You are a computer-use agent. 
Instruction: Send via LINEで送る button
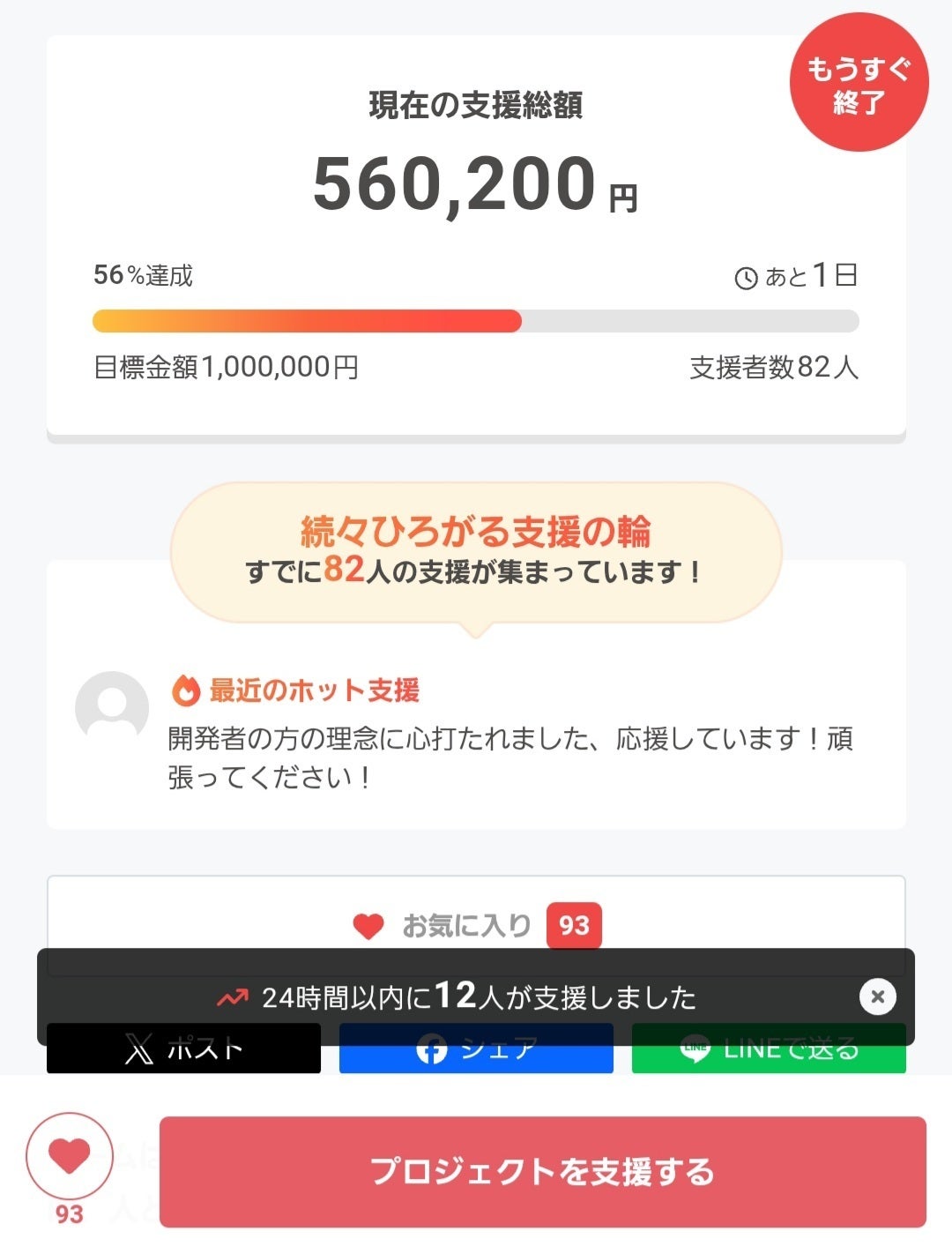(x=769, y=1051)
